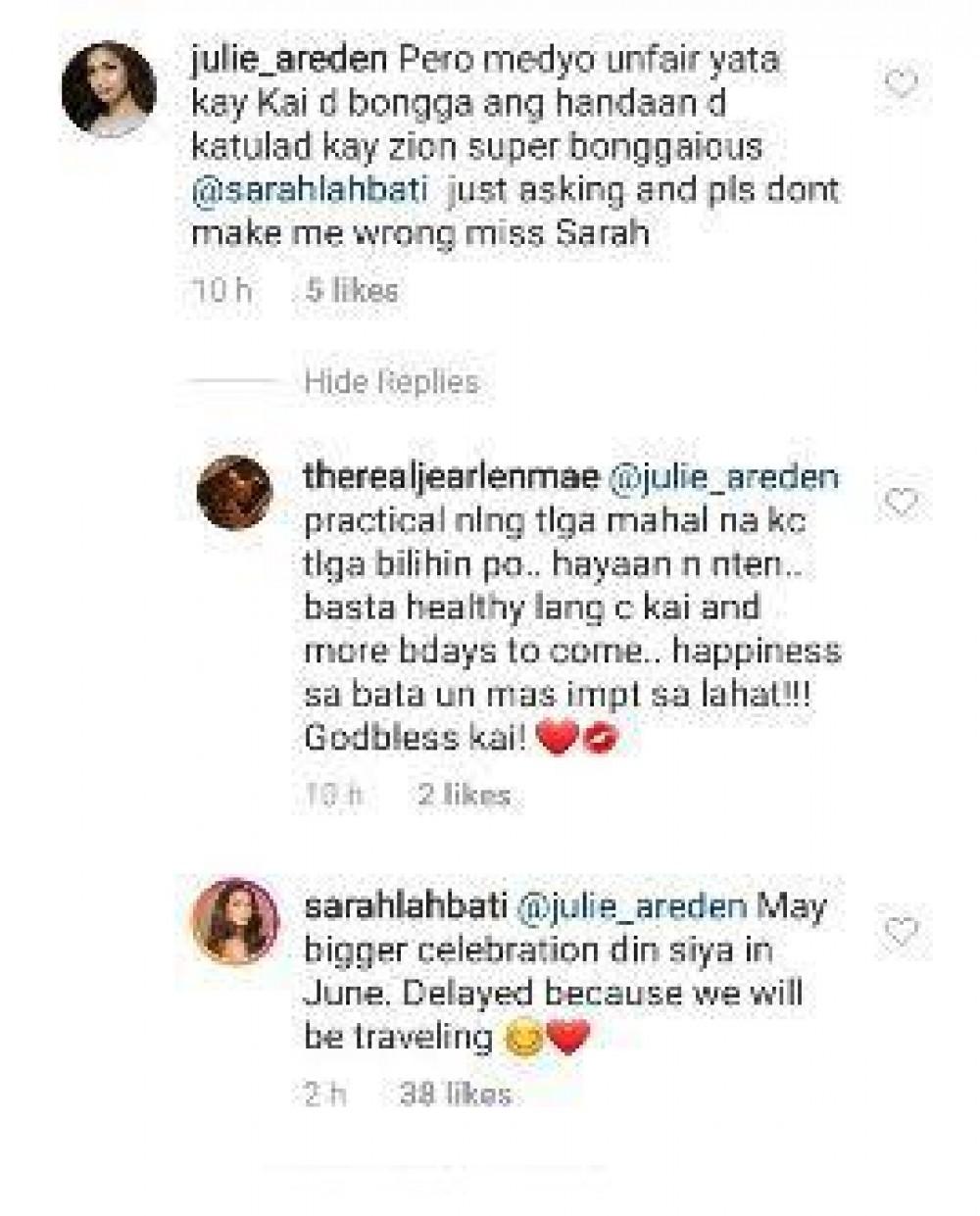
Task: Like therealjearlenmae's reply
Action: pyautogui.click(x=901, y=503)
